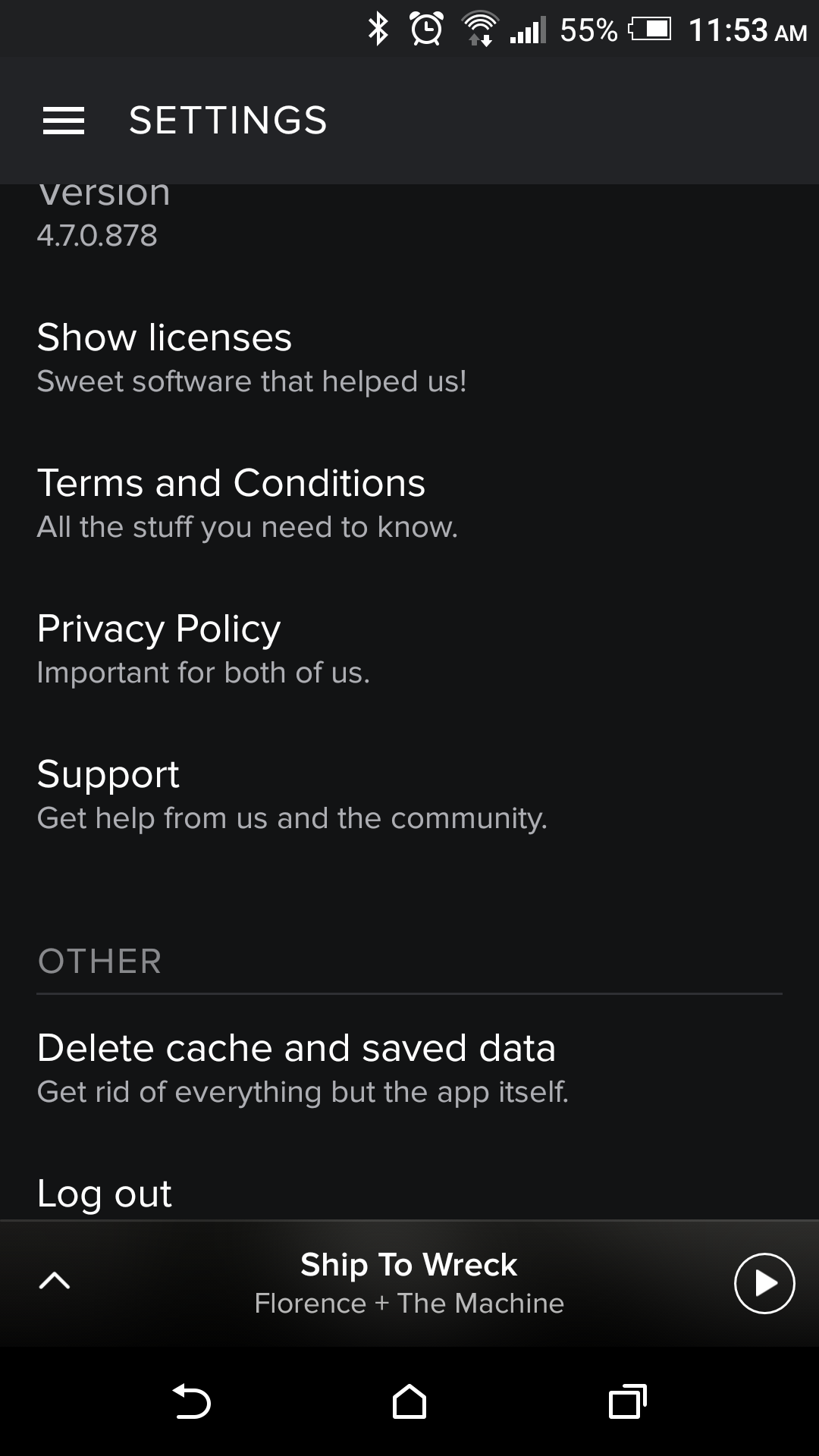Open the hamburger drawer menu

(64, 121)
